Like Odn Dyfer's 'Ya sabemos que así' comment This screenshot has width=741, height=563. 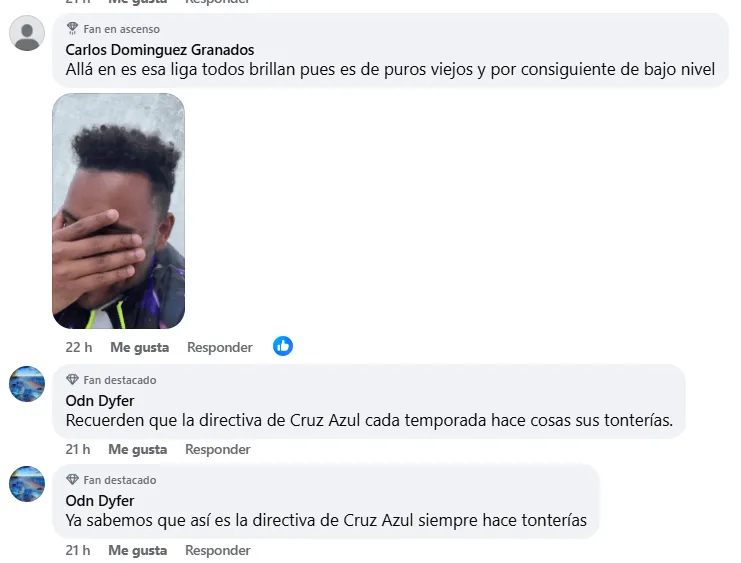[x=137, y=550]
